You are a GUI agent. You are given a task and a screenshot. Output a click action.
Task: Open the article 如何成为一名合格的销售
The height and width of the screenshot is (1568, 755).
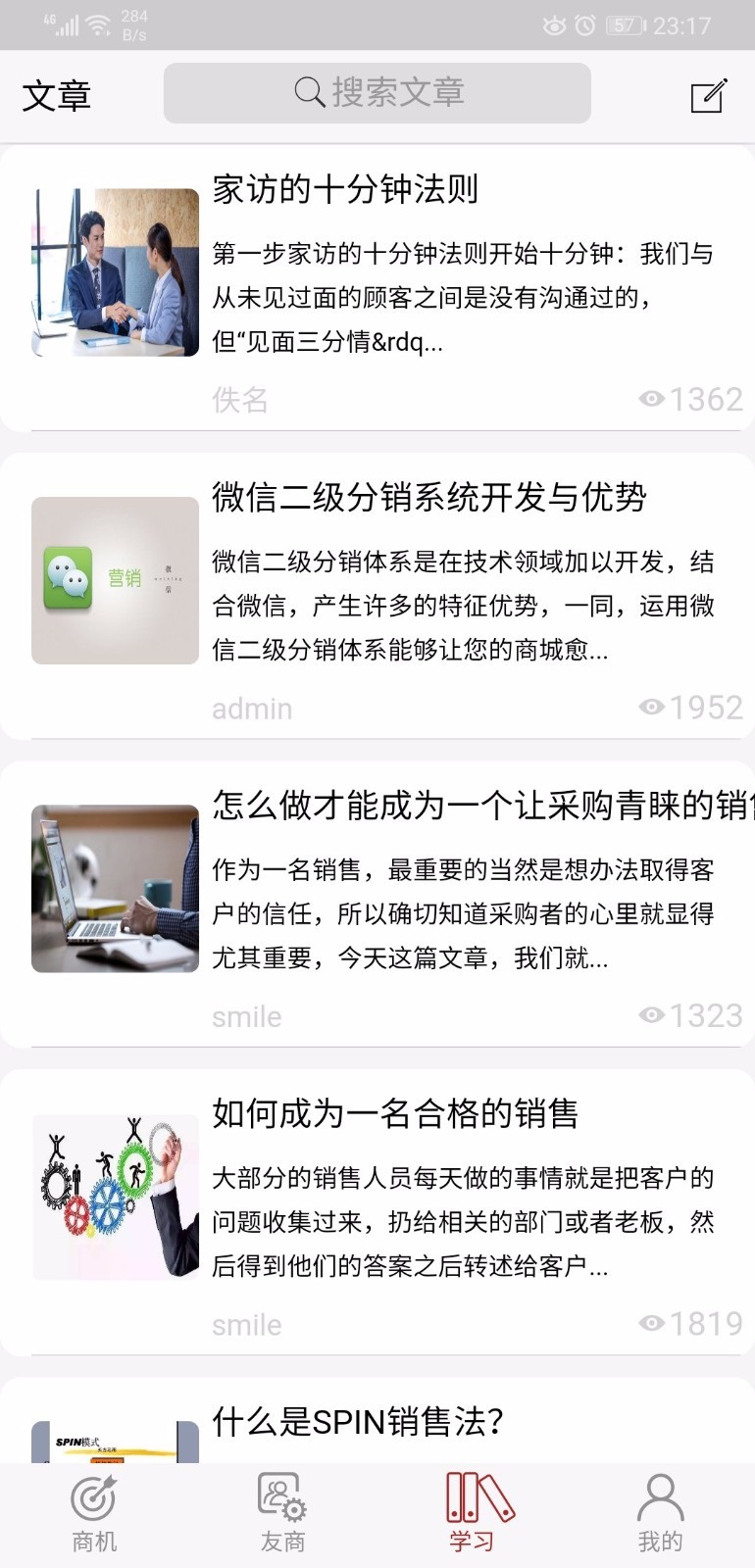pos(377,1212)
